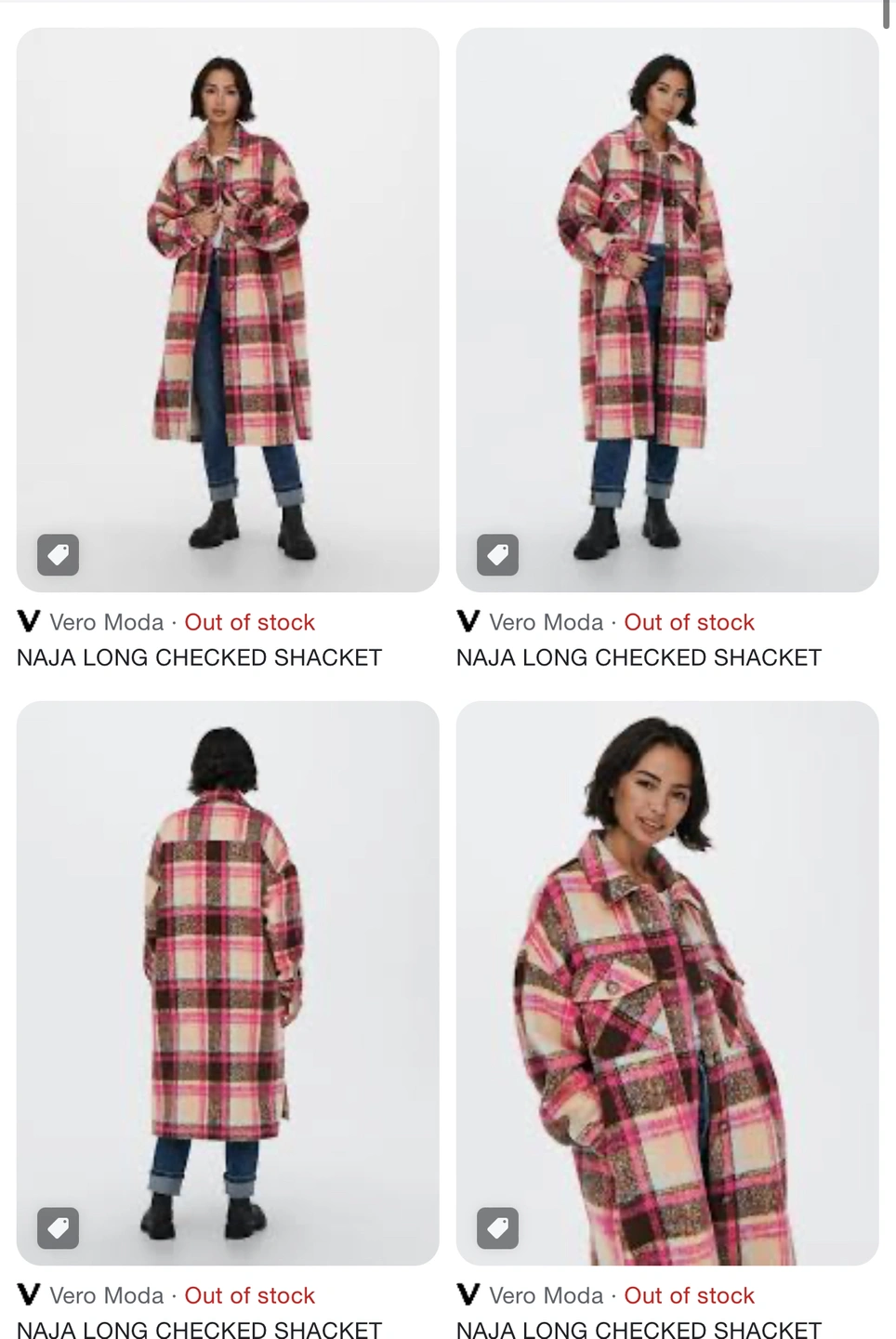Open the close-up smiling model shacket tile

pos(666,983)
